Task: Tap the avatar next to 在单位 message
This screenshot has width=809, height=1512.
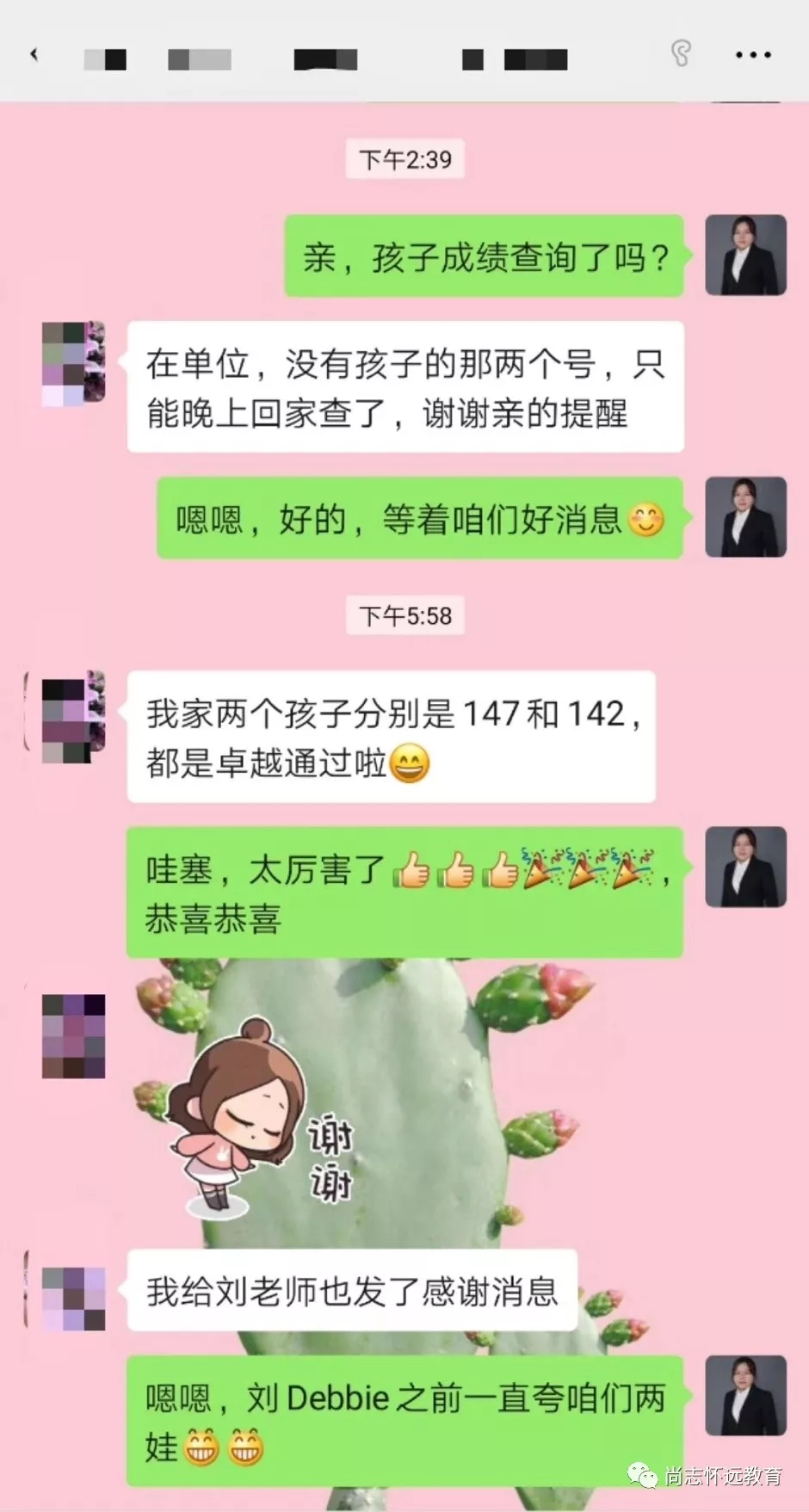Action: [x=74, y=363]
